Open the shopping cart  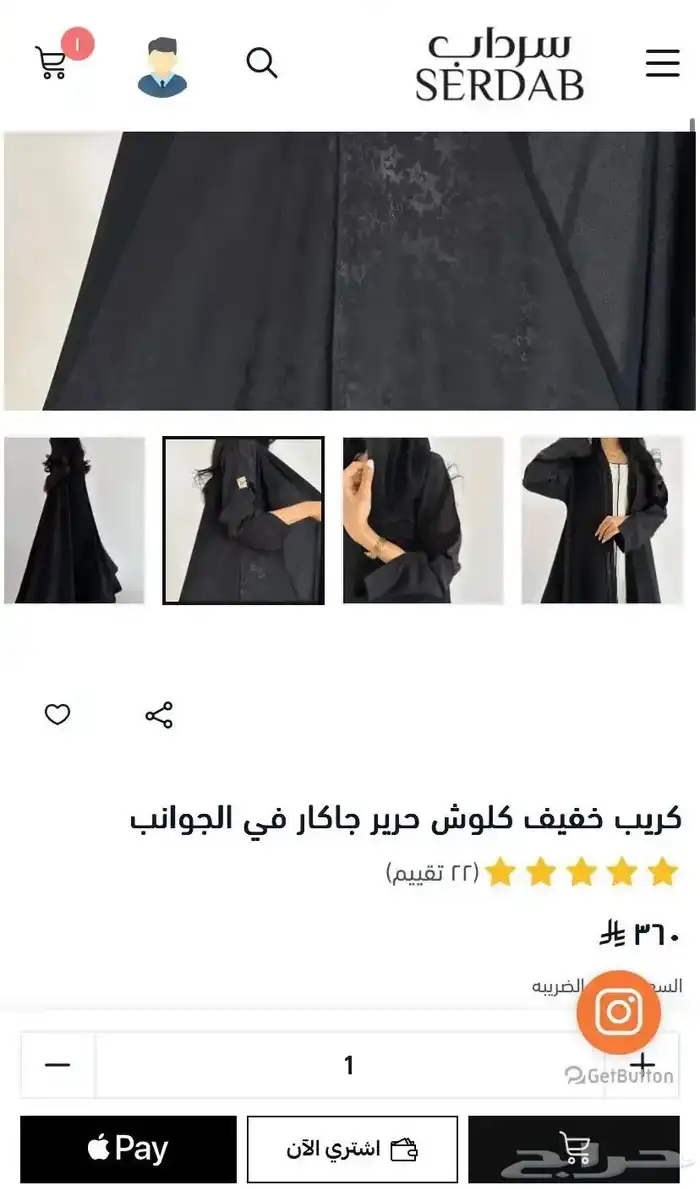click(x=52, y=63)
